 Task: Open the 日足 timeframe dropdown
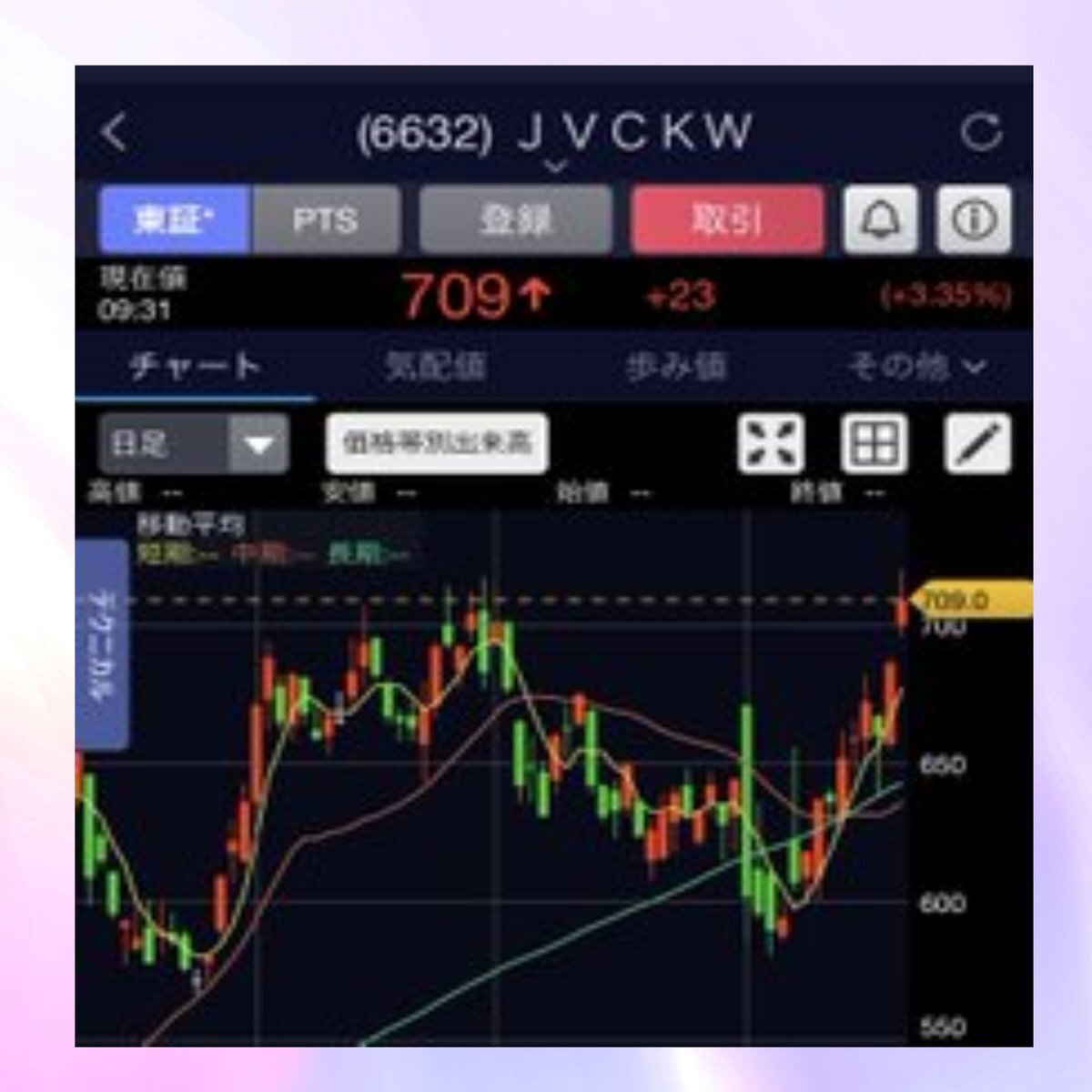click(194, 444)
